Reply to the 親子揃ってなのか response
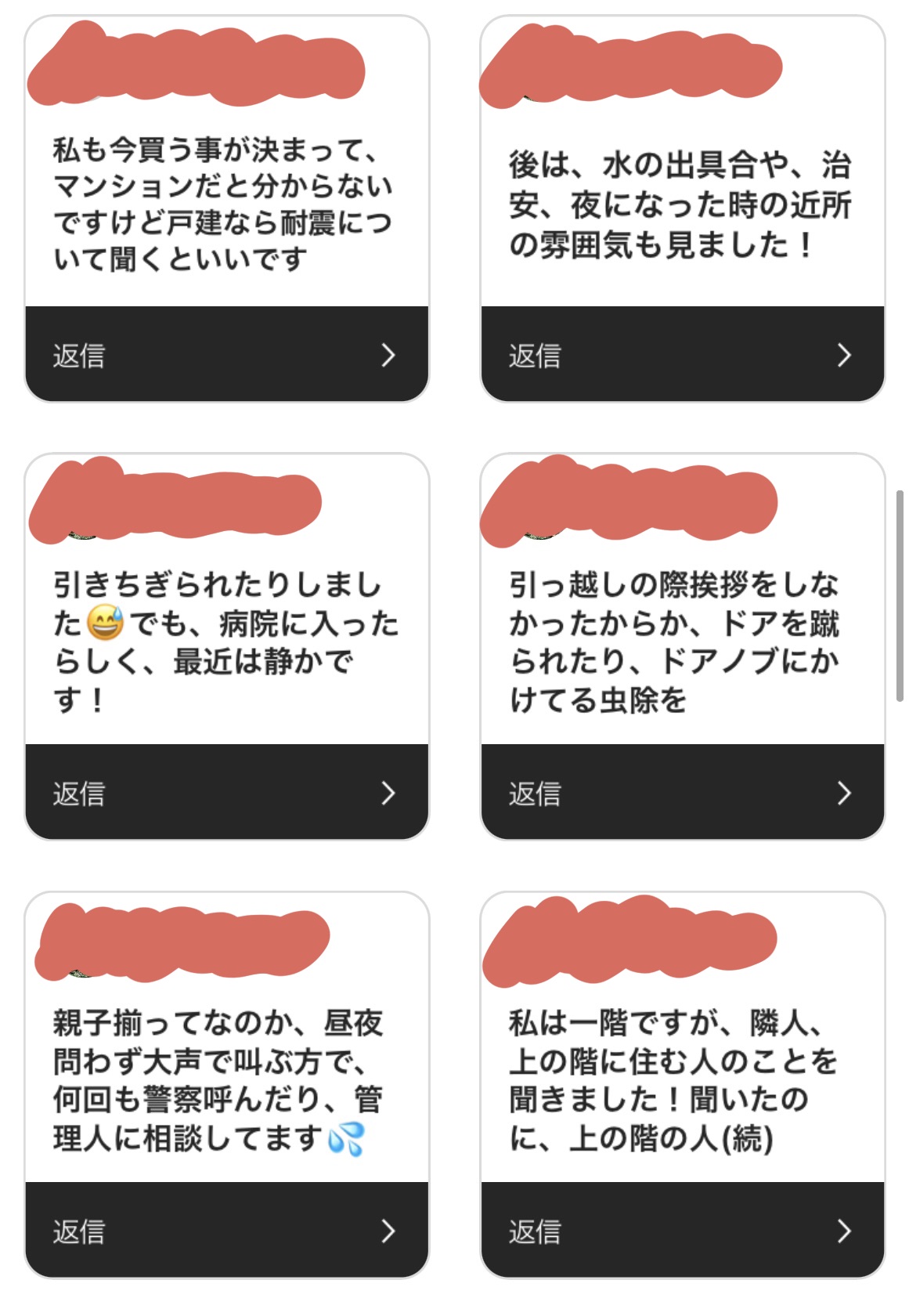 [226, 1231]
